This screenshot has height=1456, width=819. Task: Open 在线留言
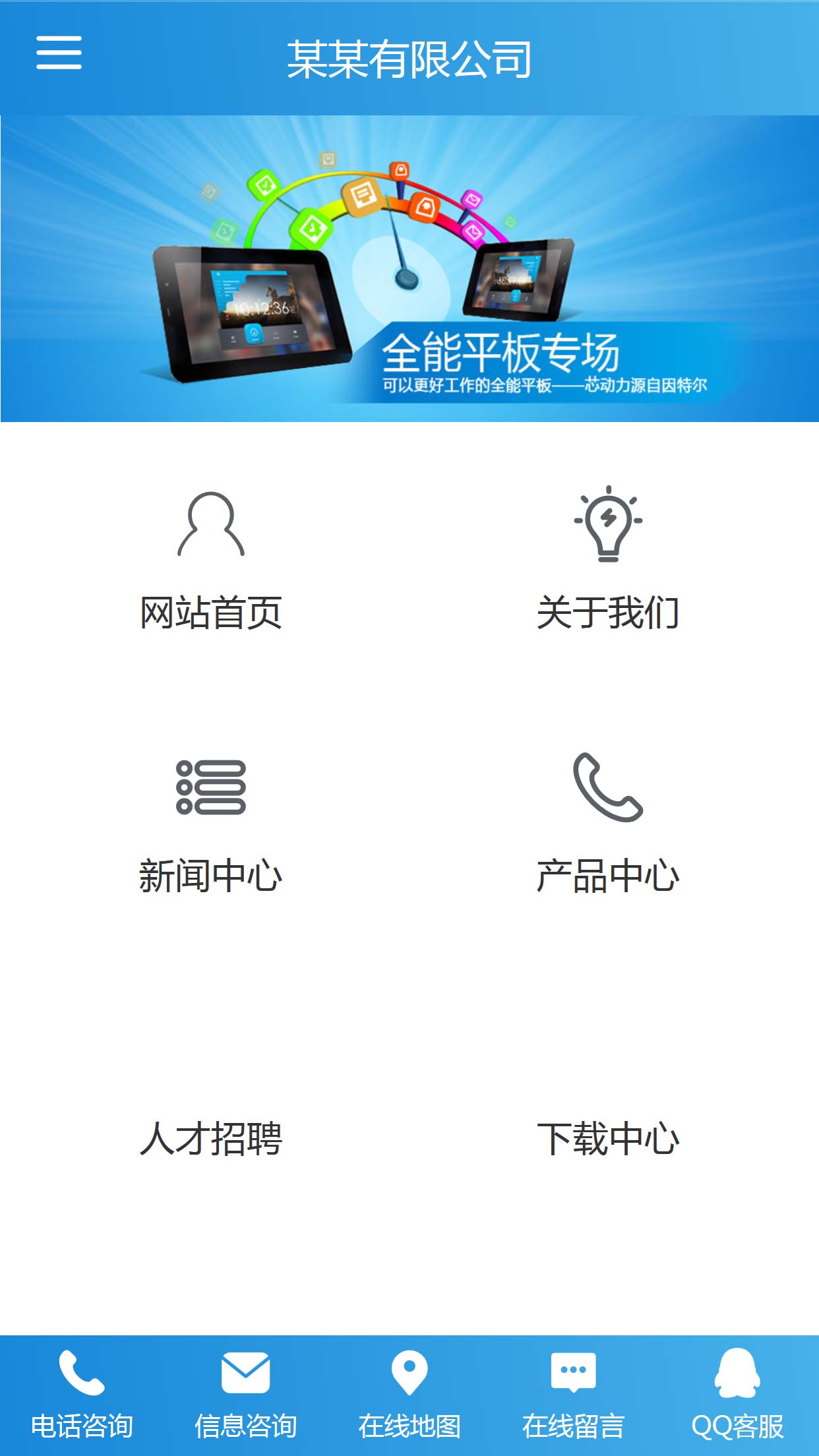click(573, 1395)
